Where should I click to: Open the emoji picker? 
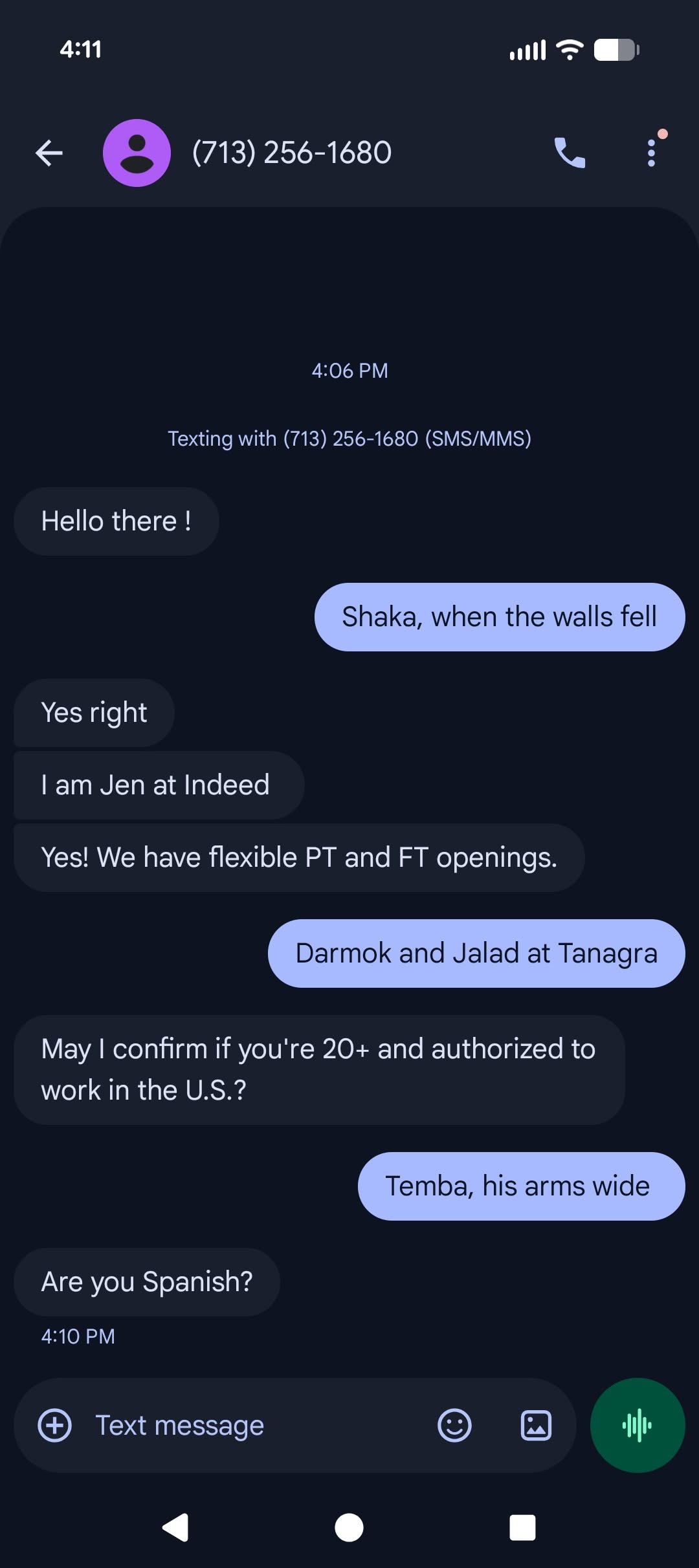pyautogui.click(x=454, y=1425)
